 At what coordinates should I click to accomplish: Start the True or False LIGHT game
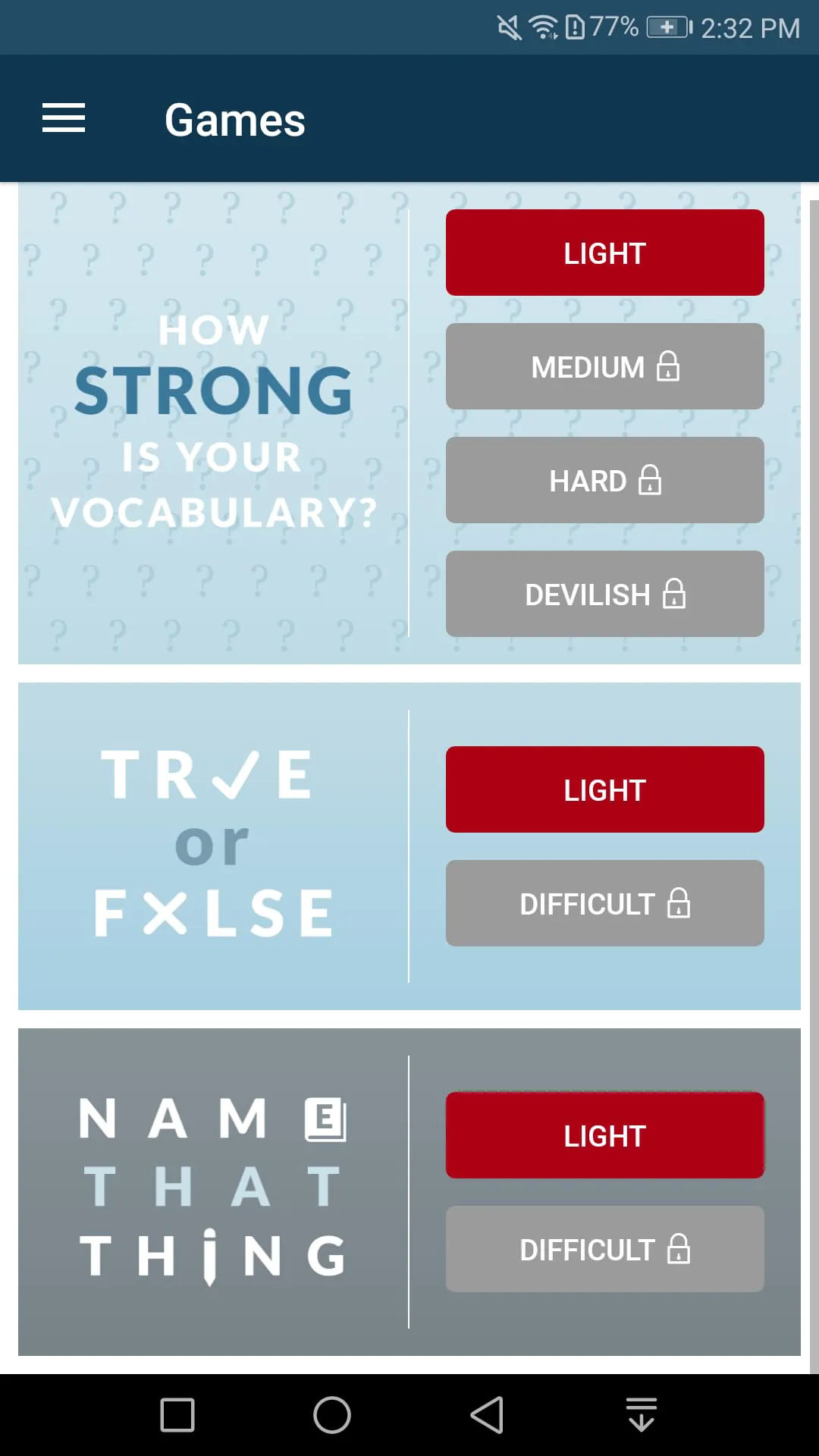[x=604, y=789]
